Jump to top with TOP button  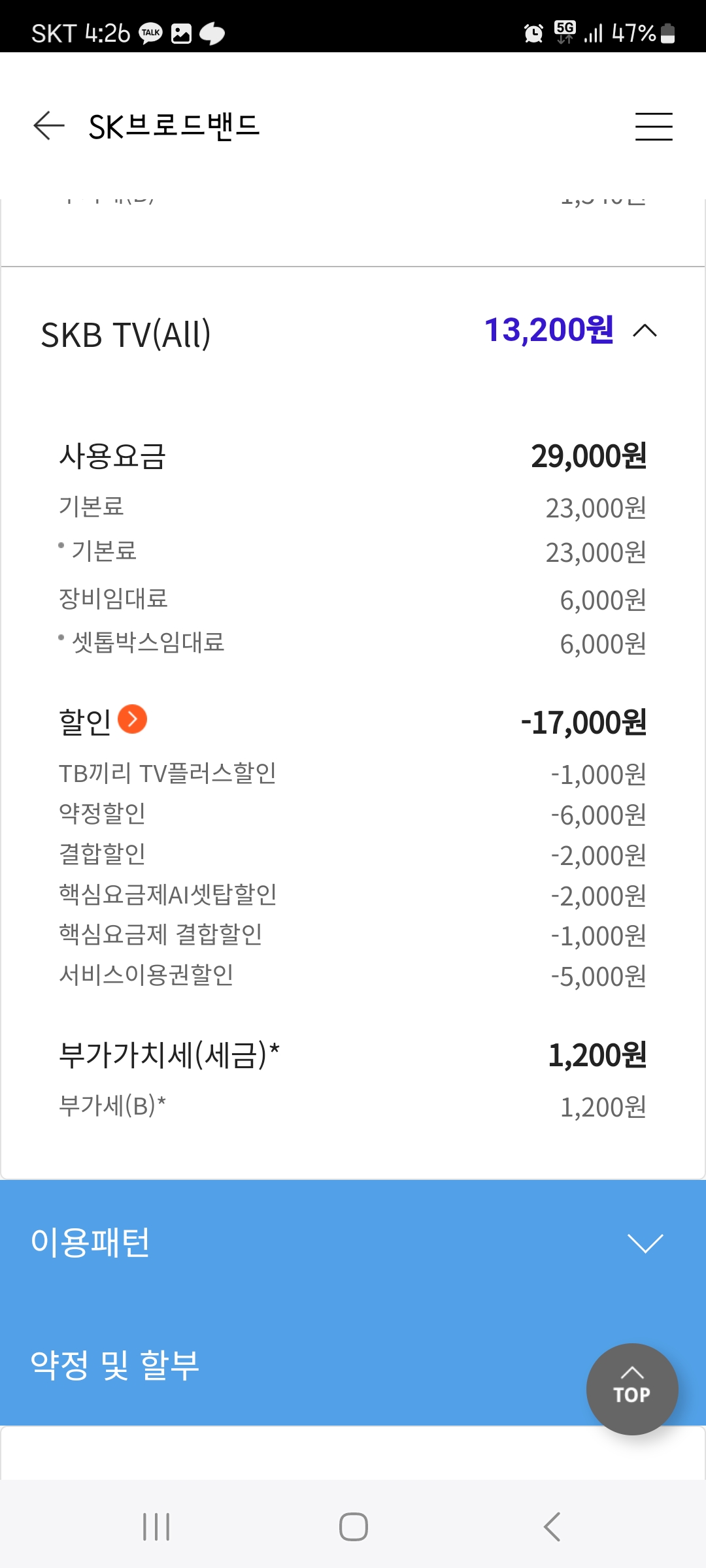pyautogui.click(x=631, y=1388)
